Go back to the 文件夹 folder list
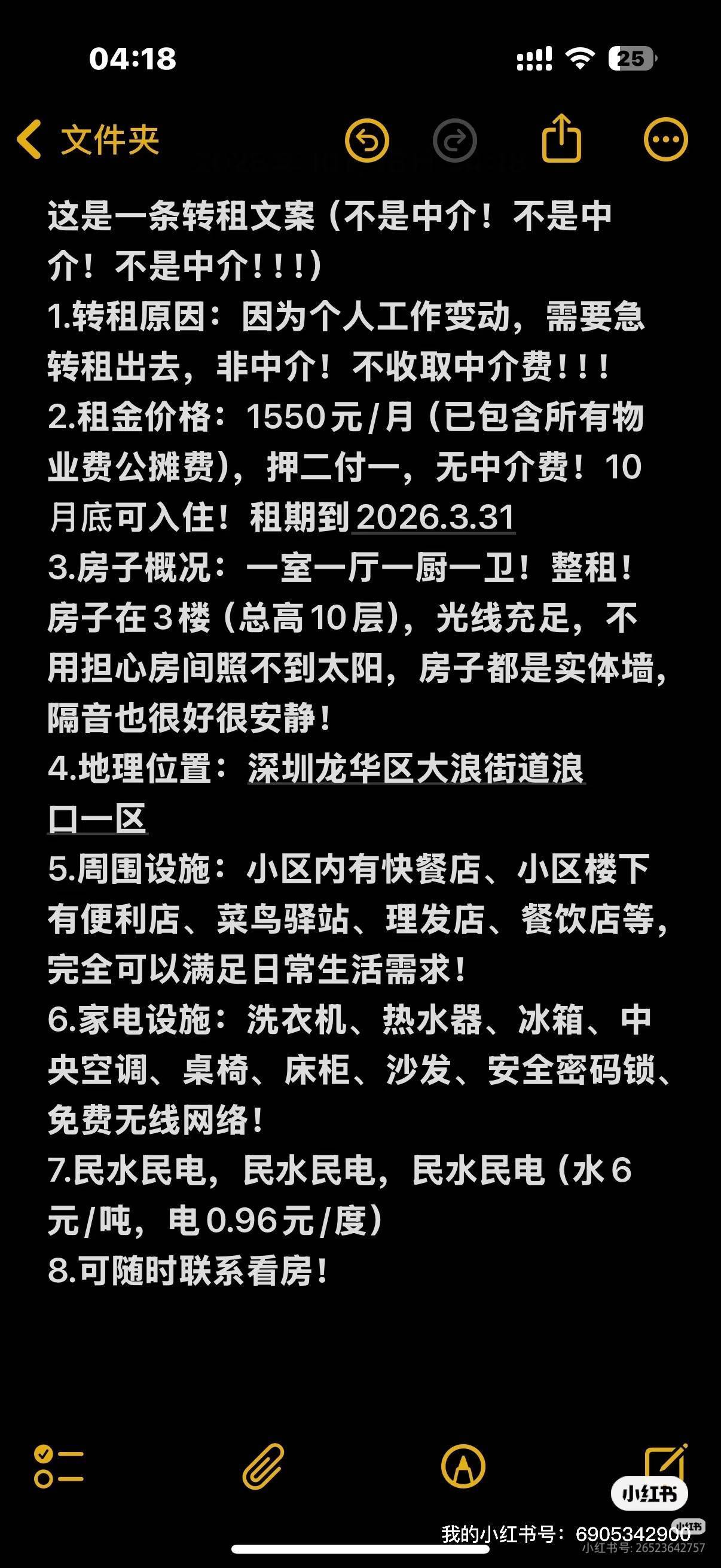Viewport: 721px width, 1568px height. click(88, 140)
